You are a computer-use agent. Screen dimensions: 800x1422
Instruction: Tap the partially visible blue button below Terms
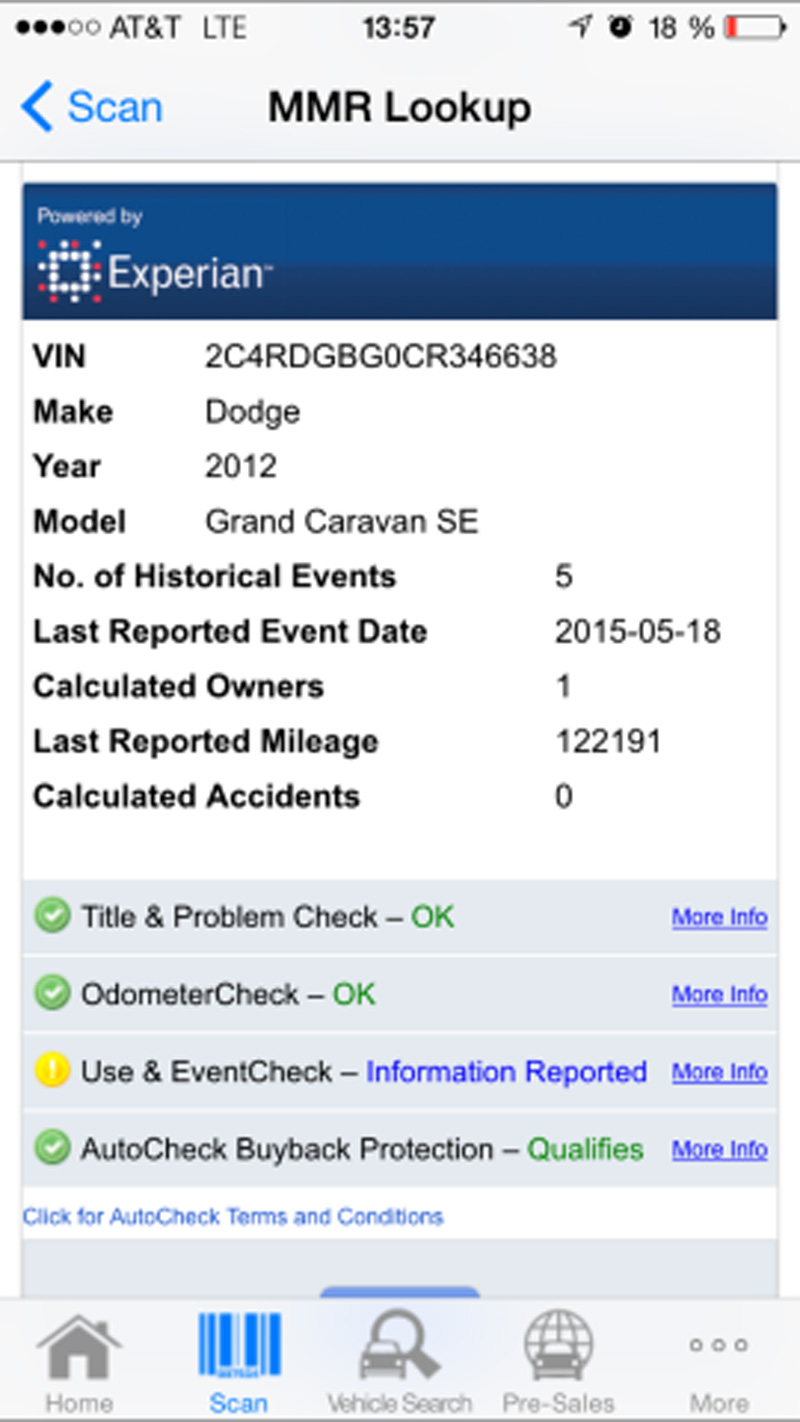coord(399,1293)
